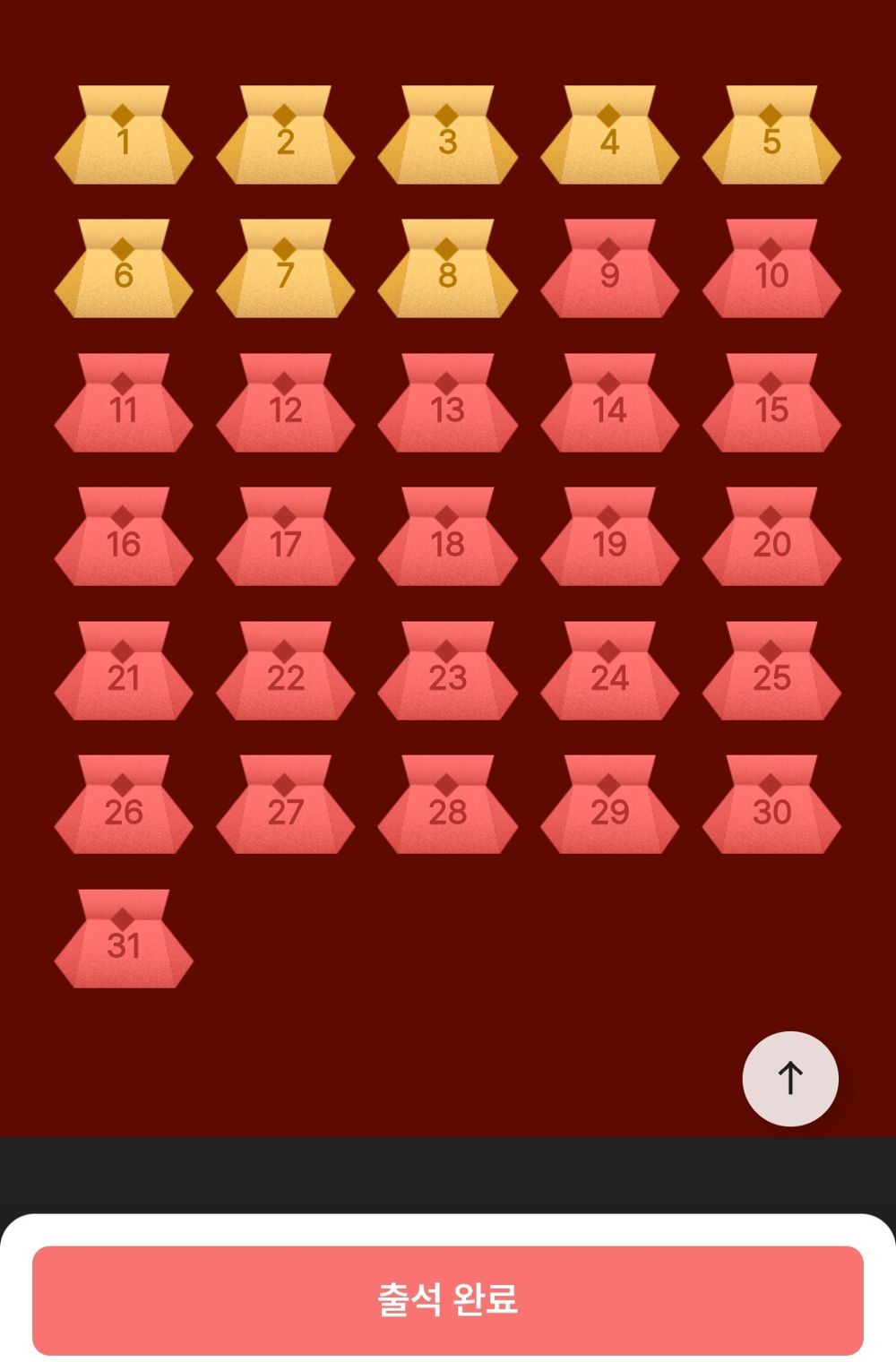Image resolution: width=896 pixels, height=1362 pixels.
Task: Tap the scroll-to-top arrow button
Action: (x=790, y=1079)
